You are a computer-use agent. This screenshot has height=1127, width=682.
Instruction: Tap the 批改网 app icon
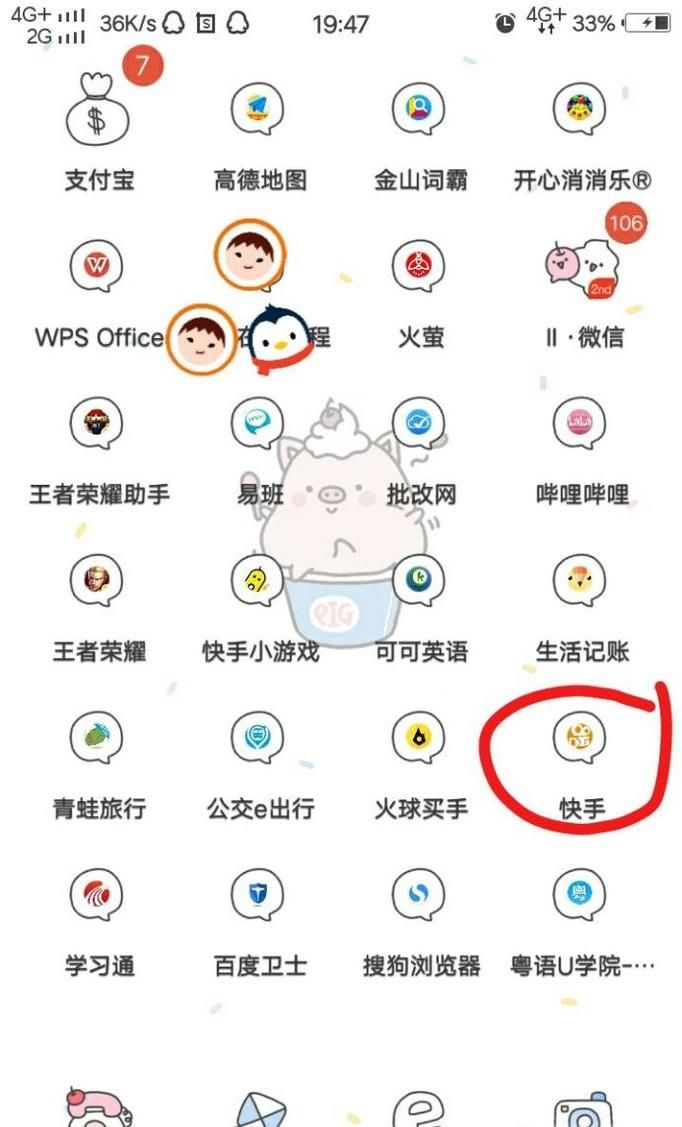pyautogui.click(x=420, y=424)
